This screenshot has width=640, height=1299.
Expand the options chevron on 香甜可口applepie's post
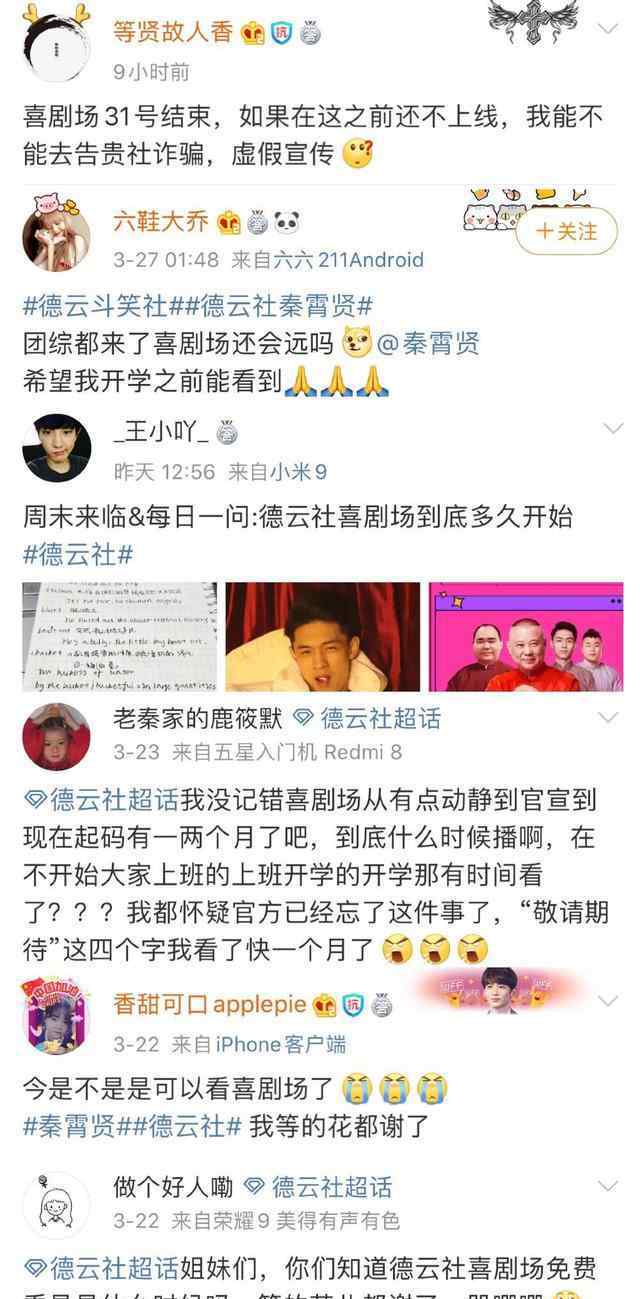(607, 1002)
